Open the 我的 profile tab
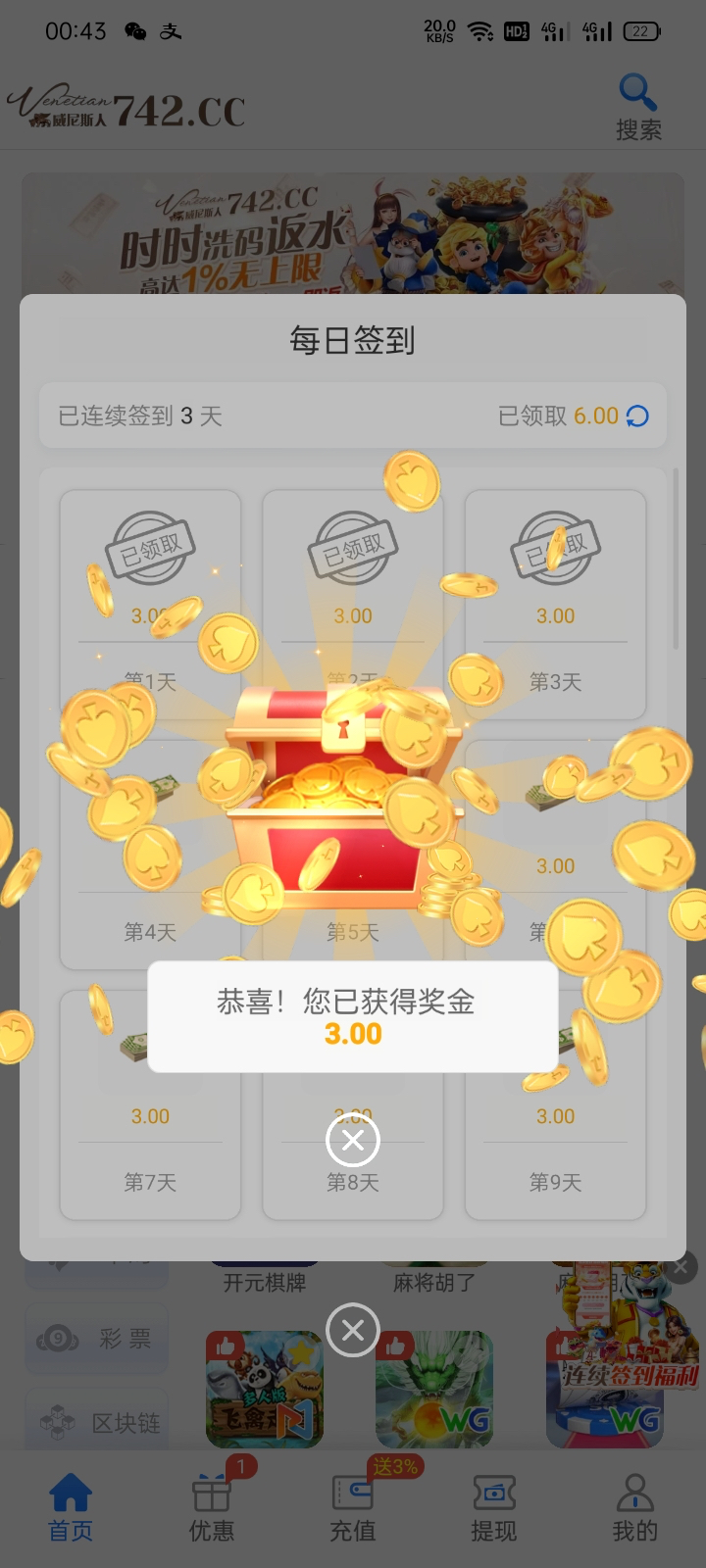Screen dimensions: 706x1568 pos(635,1507)
